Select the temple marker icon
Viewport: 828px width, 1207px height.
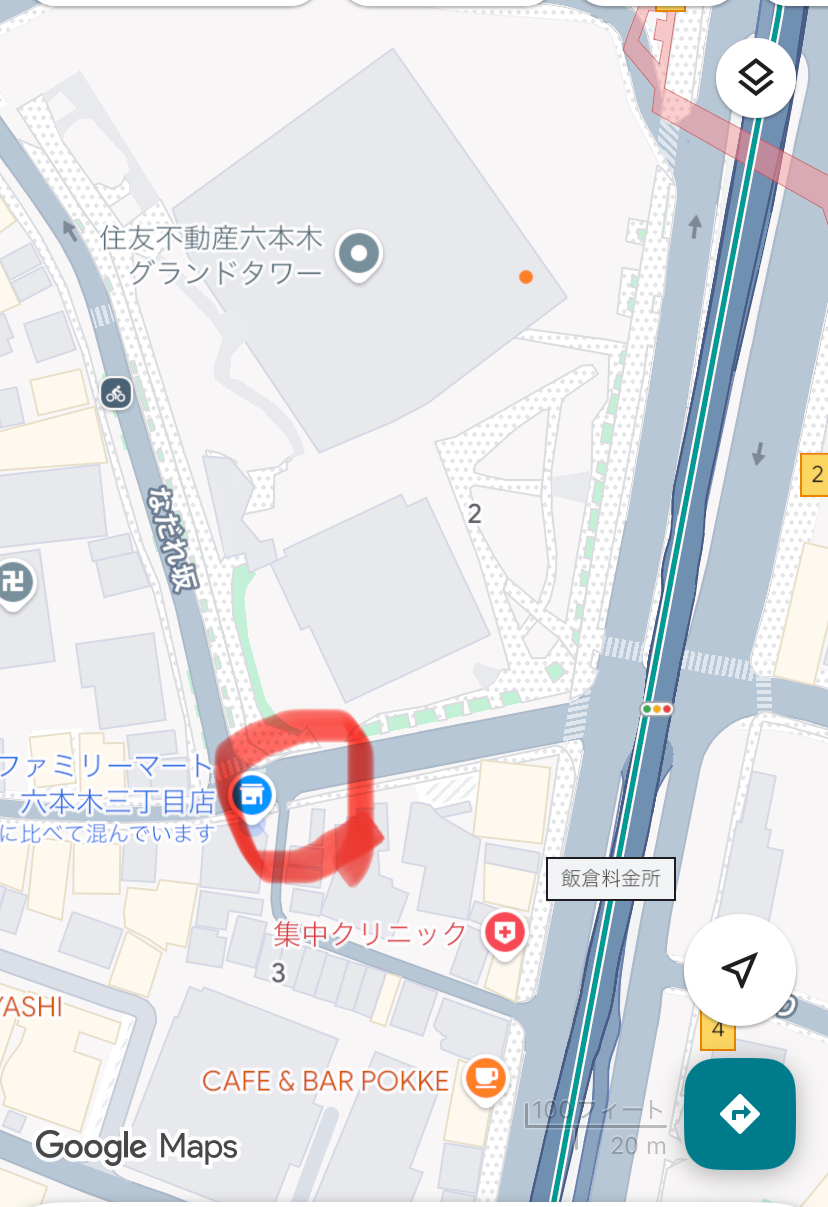(x=14, y=583)
